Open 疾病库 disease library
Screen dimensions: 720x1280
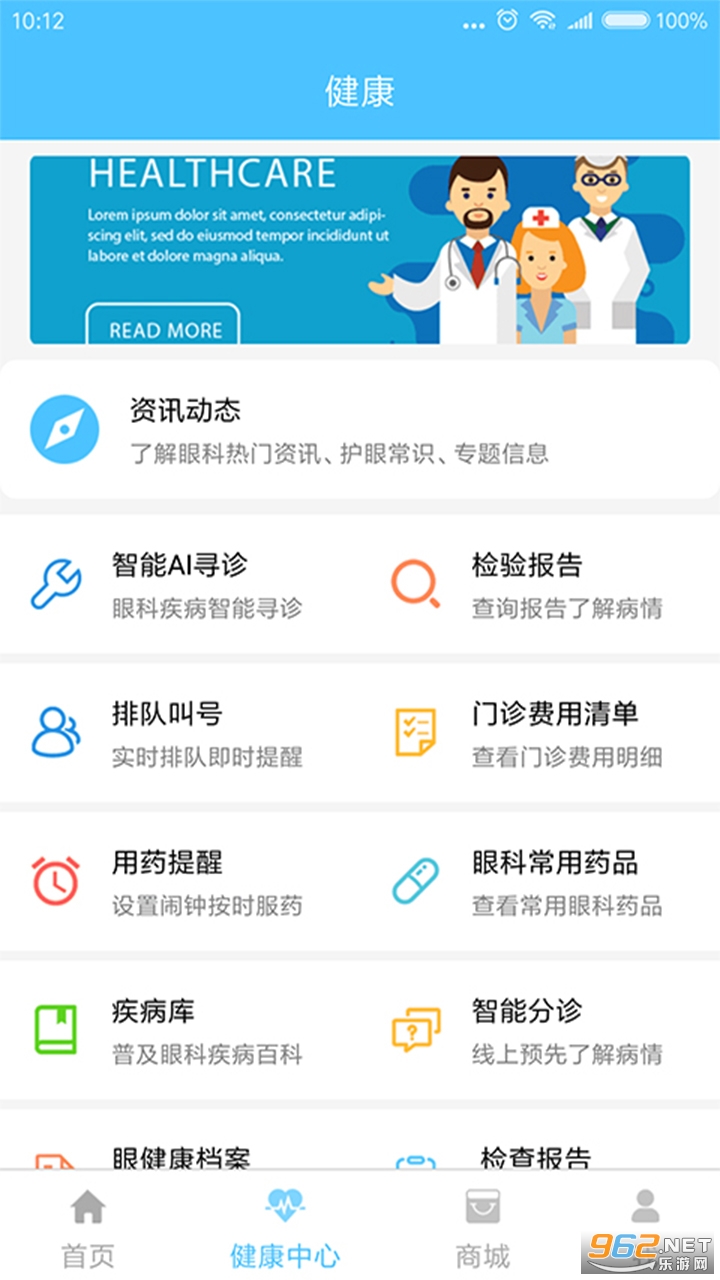[180, 1030]
